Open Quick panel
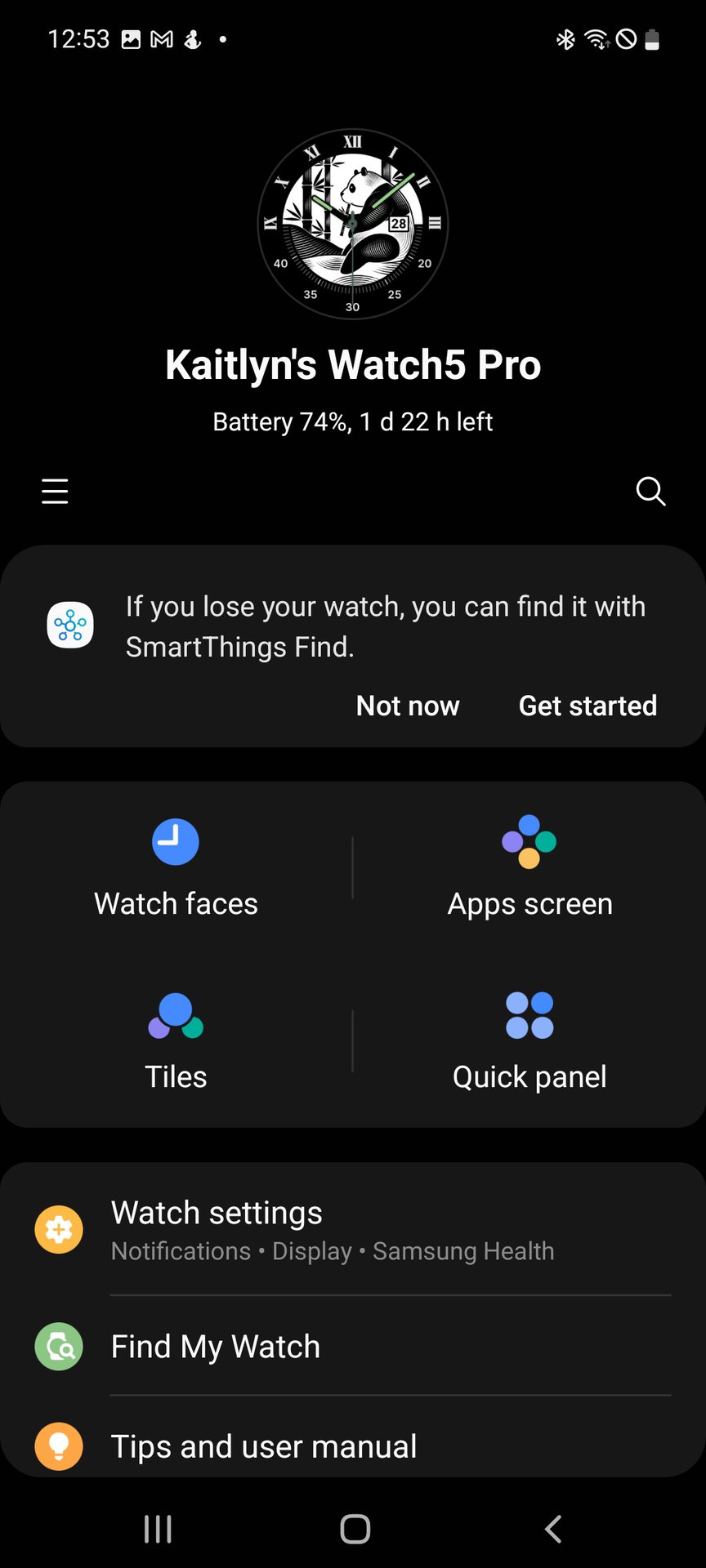The width and height of the screenshot is (706, 1568). [529, 1042]
